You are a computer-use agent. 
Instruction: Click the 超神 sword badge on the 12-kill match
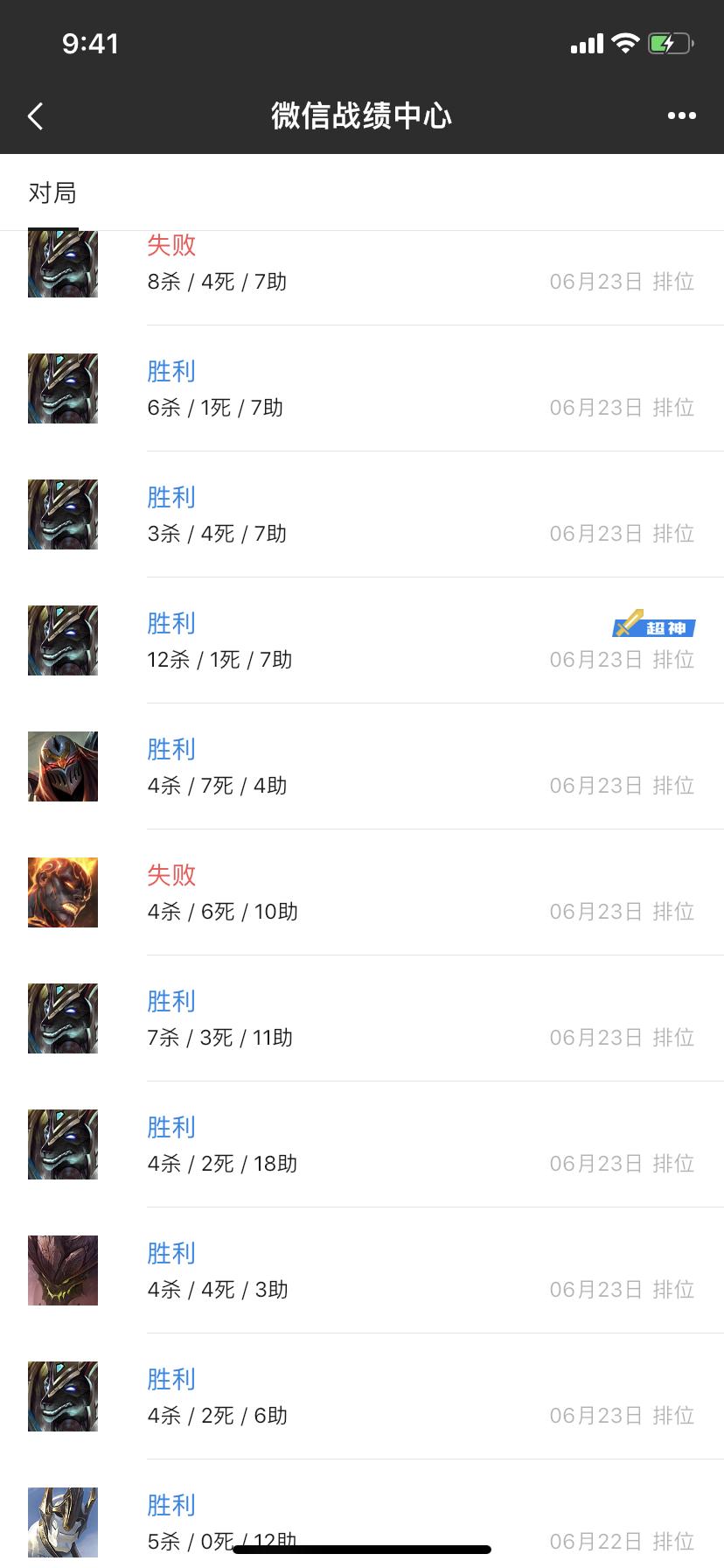(x=653, y=627)
